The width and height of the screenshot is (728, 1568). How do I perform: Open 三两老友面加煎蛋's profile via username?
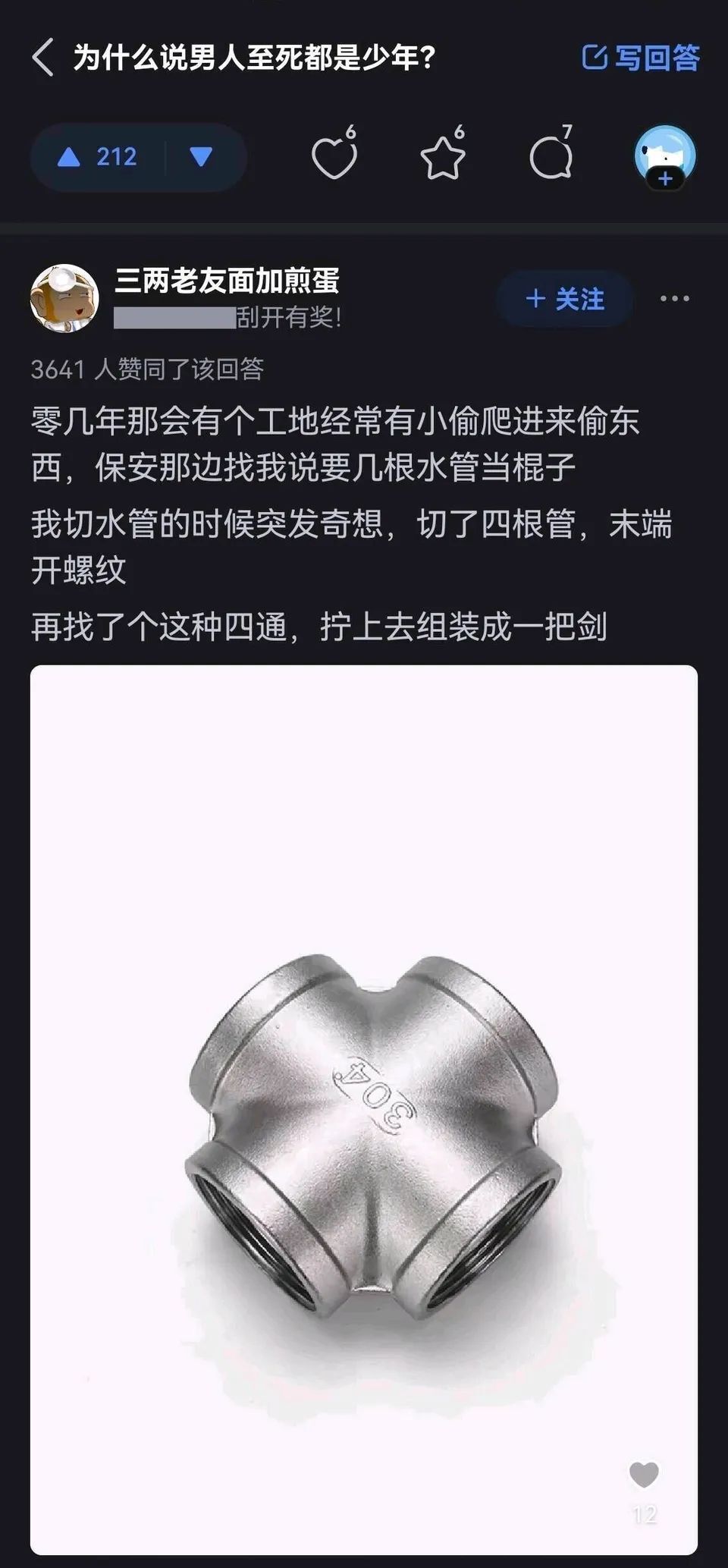pyautogui.click(x=227, y=281)
